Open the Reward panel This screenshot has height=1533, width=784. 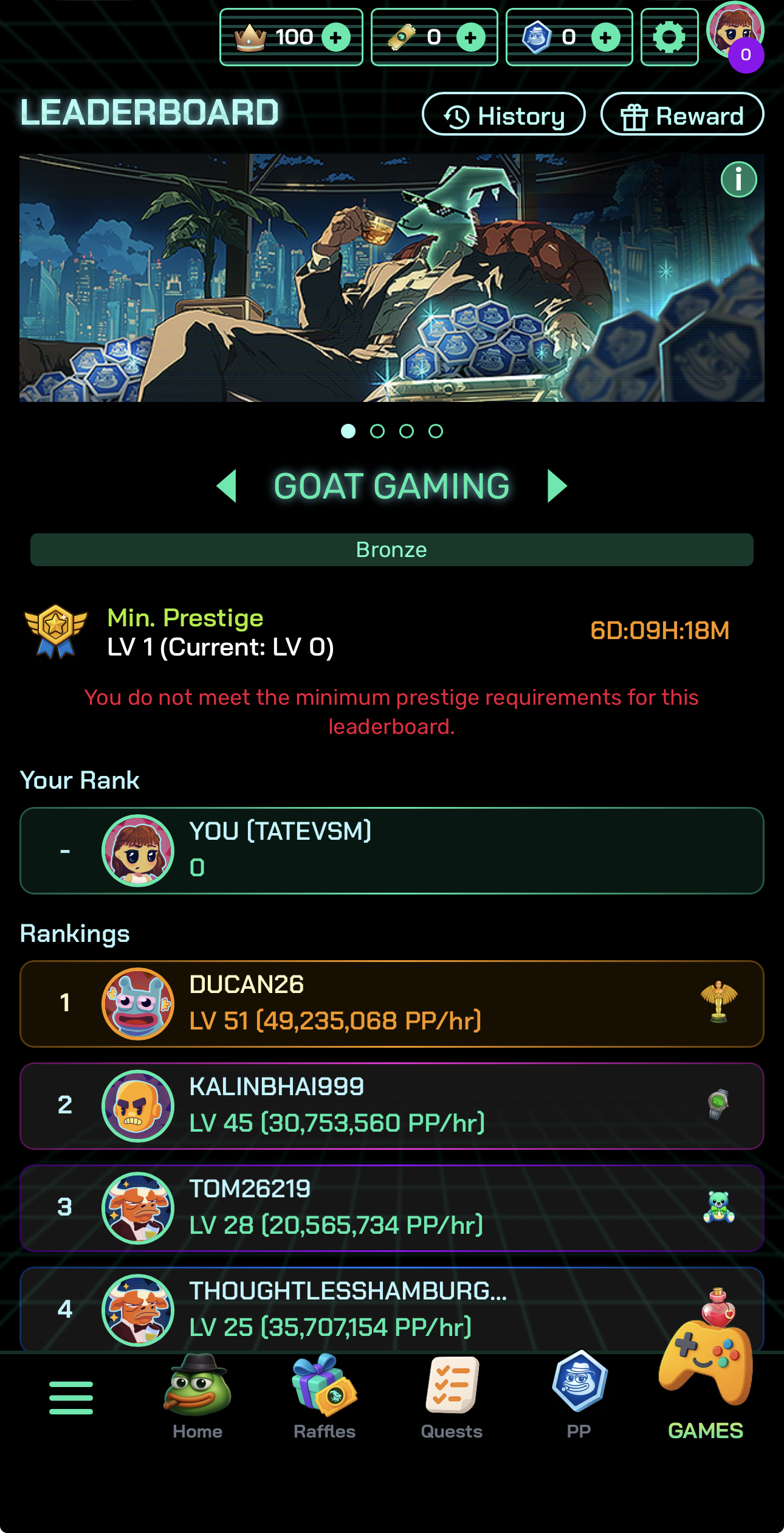[x=682, y=114]
